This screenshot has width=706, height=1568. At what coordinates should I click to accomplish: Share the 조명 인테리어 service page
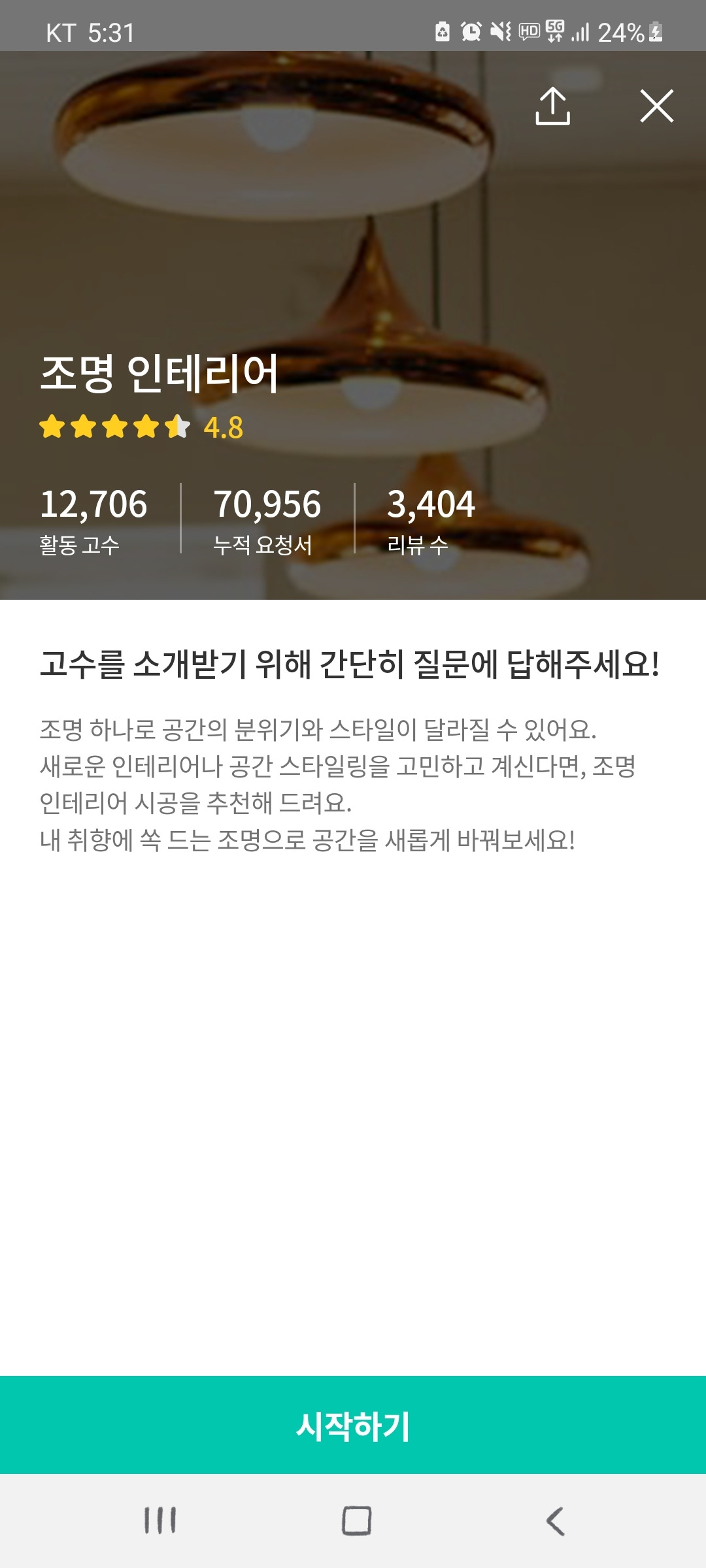(552, 106)
